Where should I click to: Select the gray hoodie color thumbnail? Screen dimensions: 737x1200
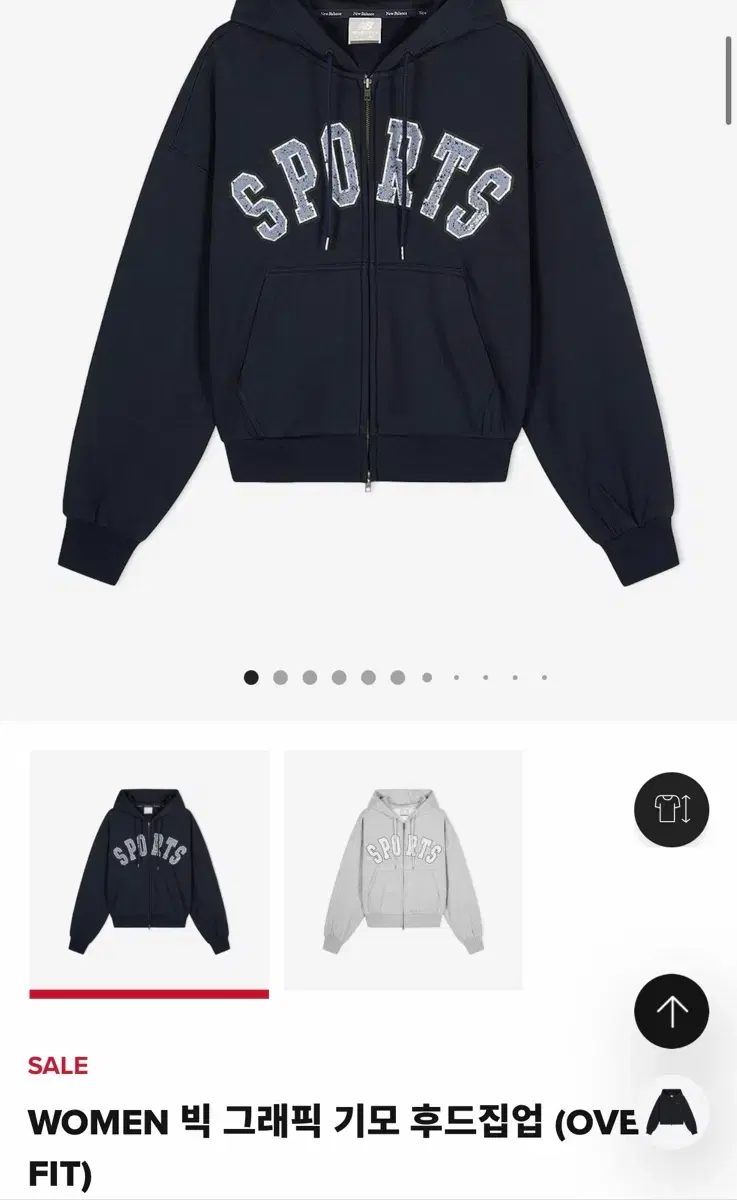[x=403, y=870]
